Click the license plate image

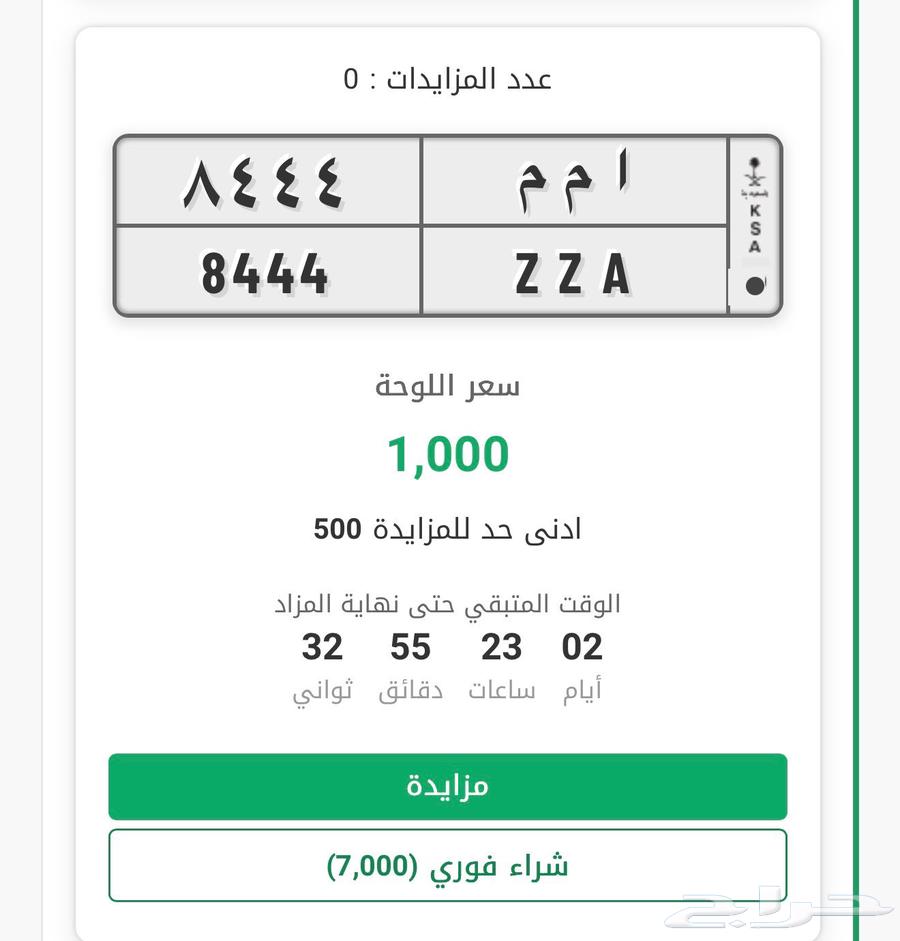click(x=450, y=225)
